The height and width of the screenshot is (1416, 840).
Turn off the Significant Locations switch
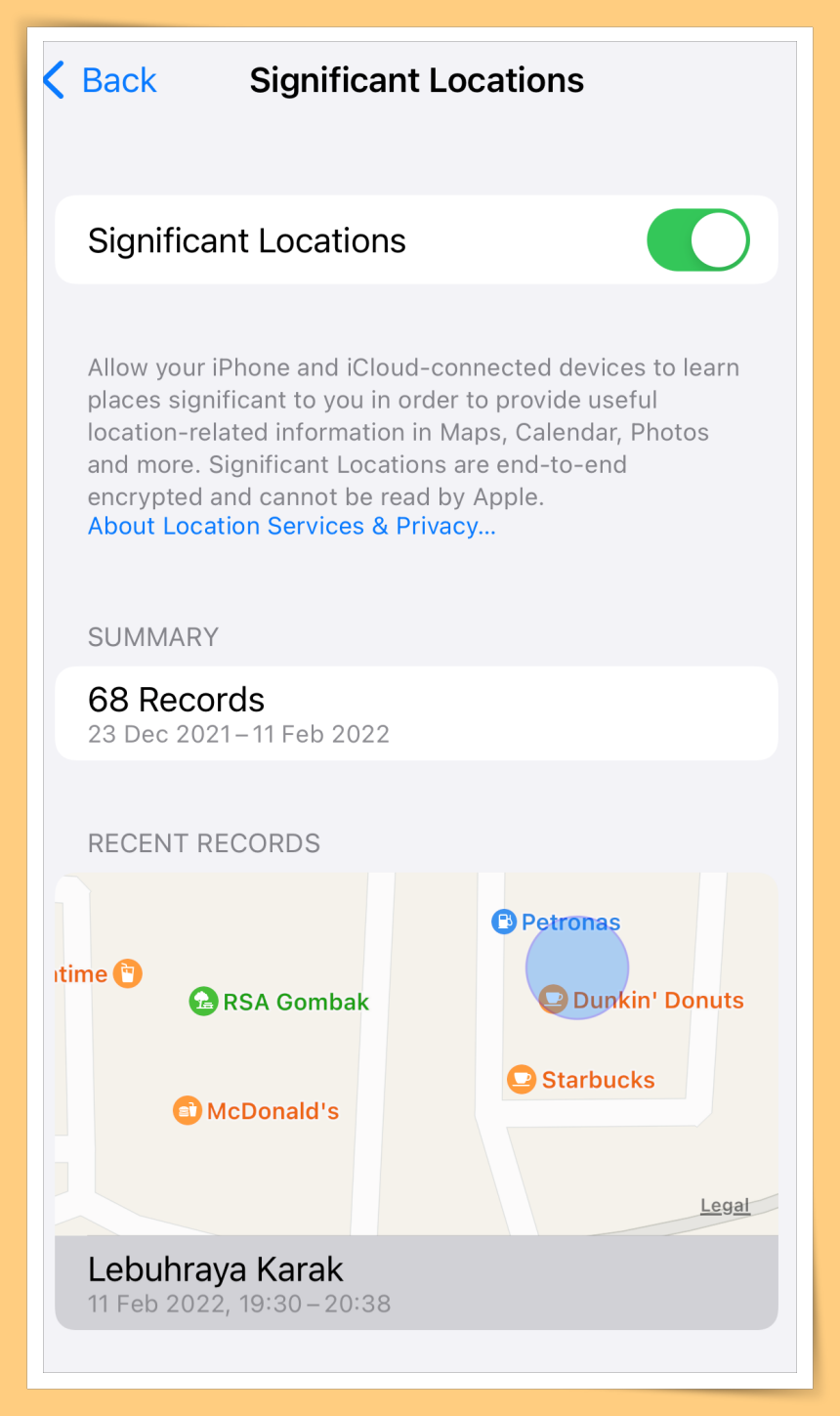tap(697, 240)
